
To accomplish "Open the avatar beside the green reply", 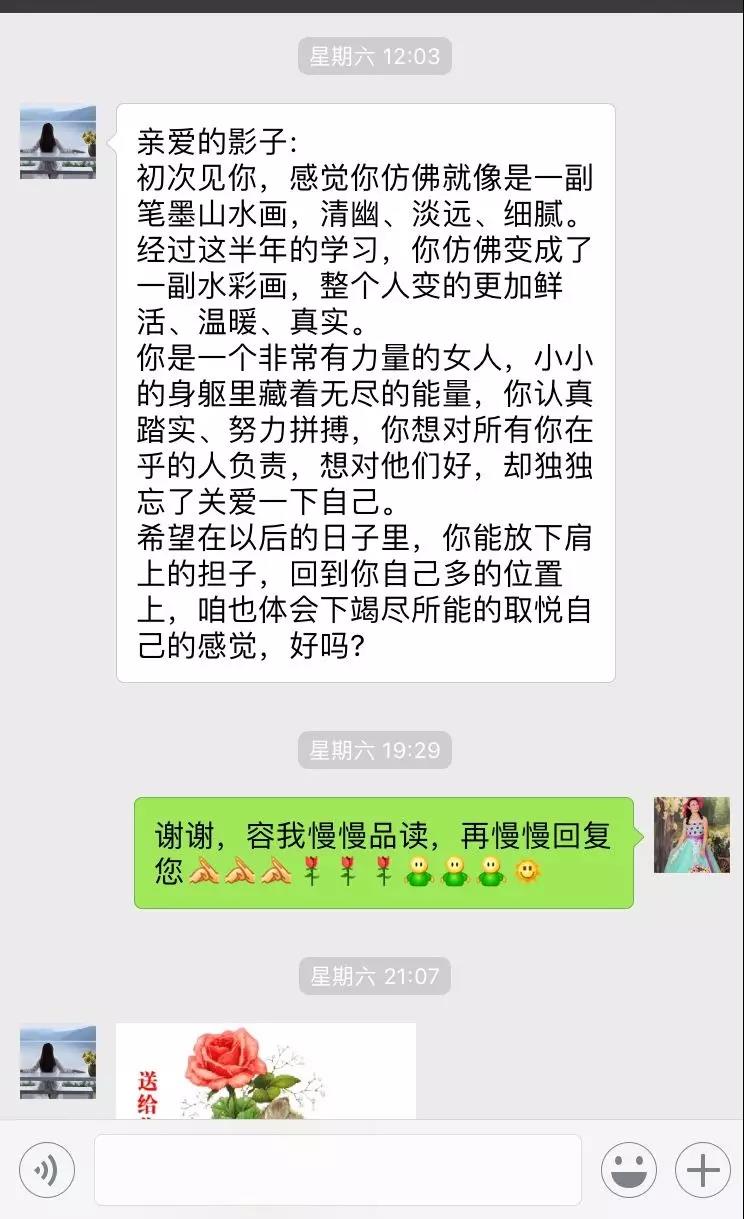I will point(692,835).
